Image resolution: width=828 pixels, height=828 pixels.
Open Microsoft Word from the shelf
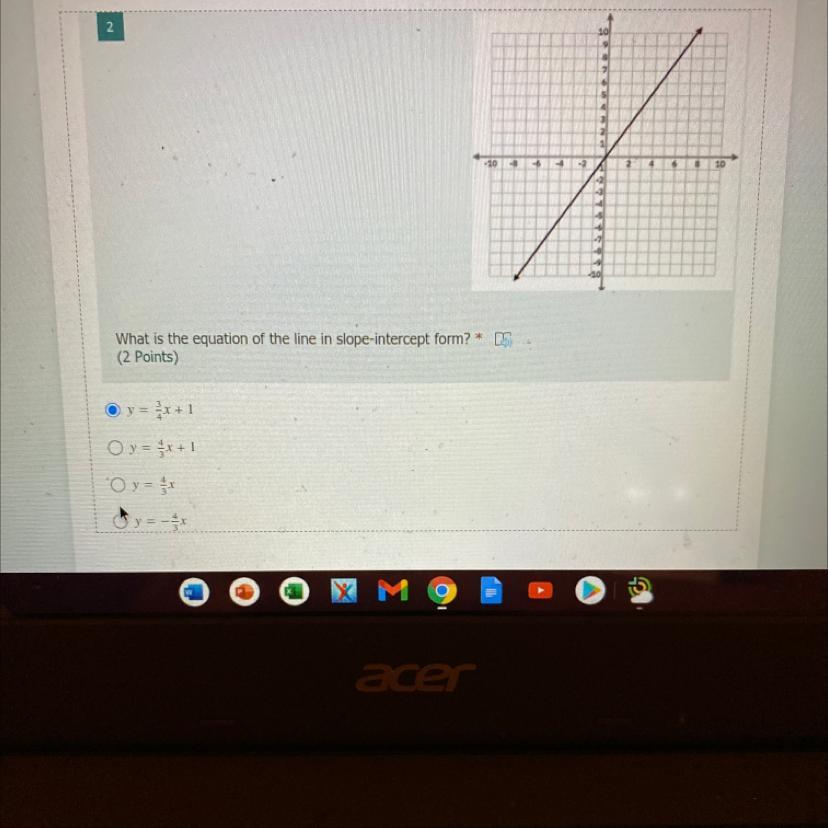(193, 592)
